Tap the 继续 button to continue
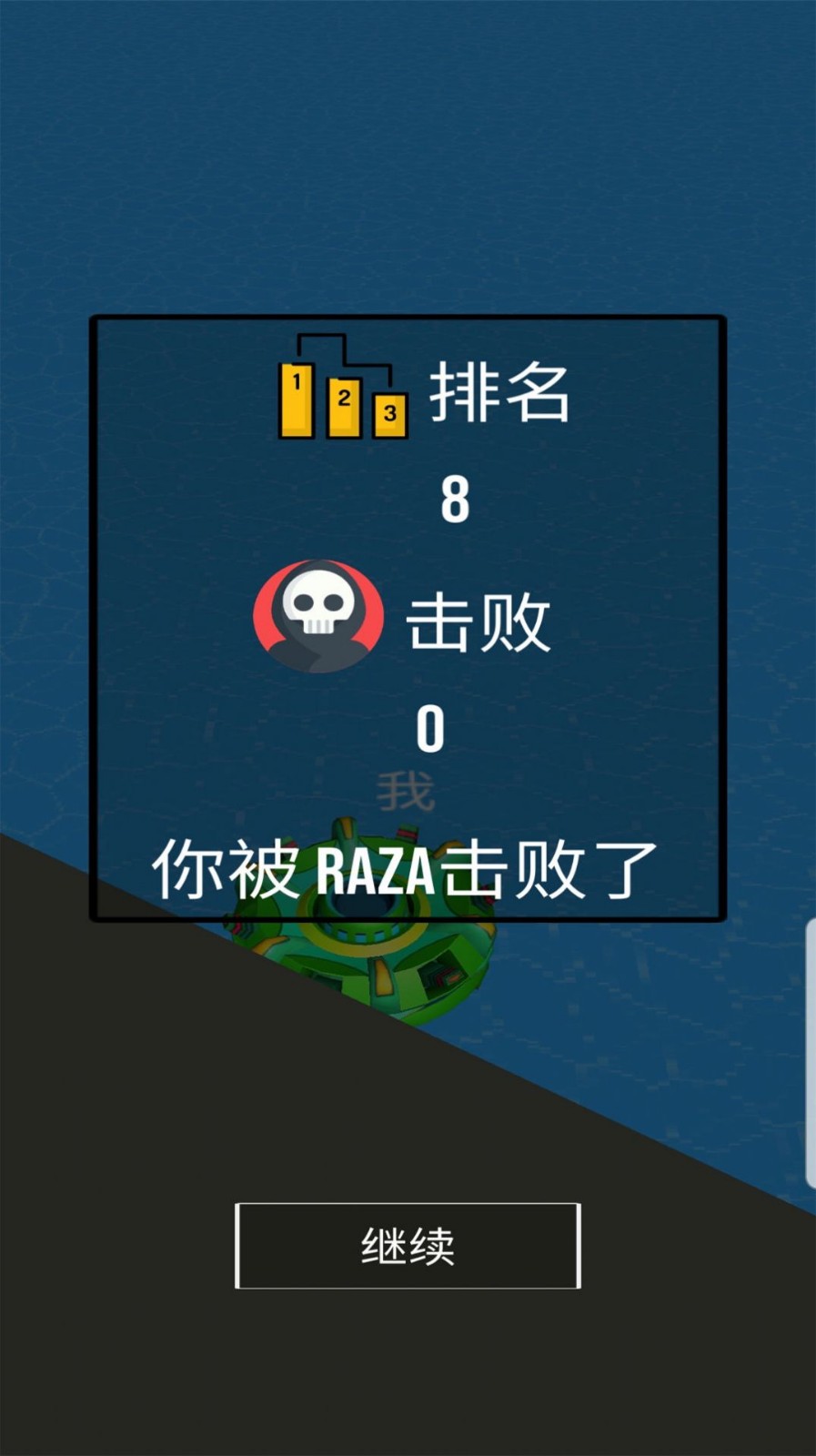Screen dimensions: 816x1456 408,1246
